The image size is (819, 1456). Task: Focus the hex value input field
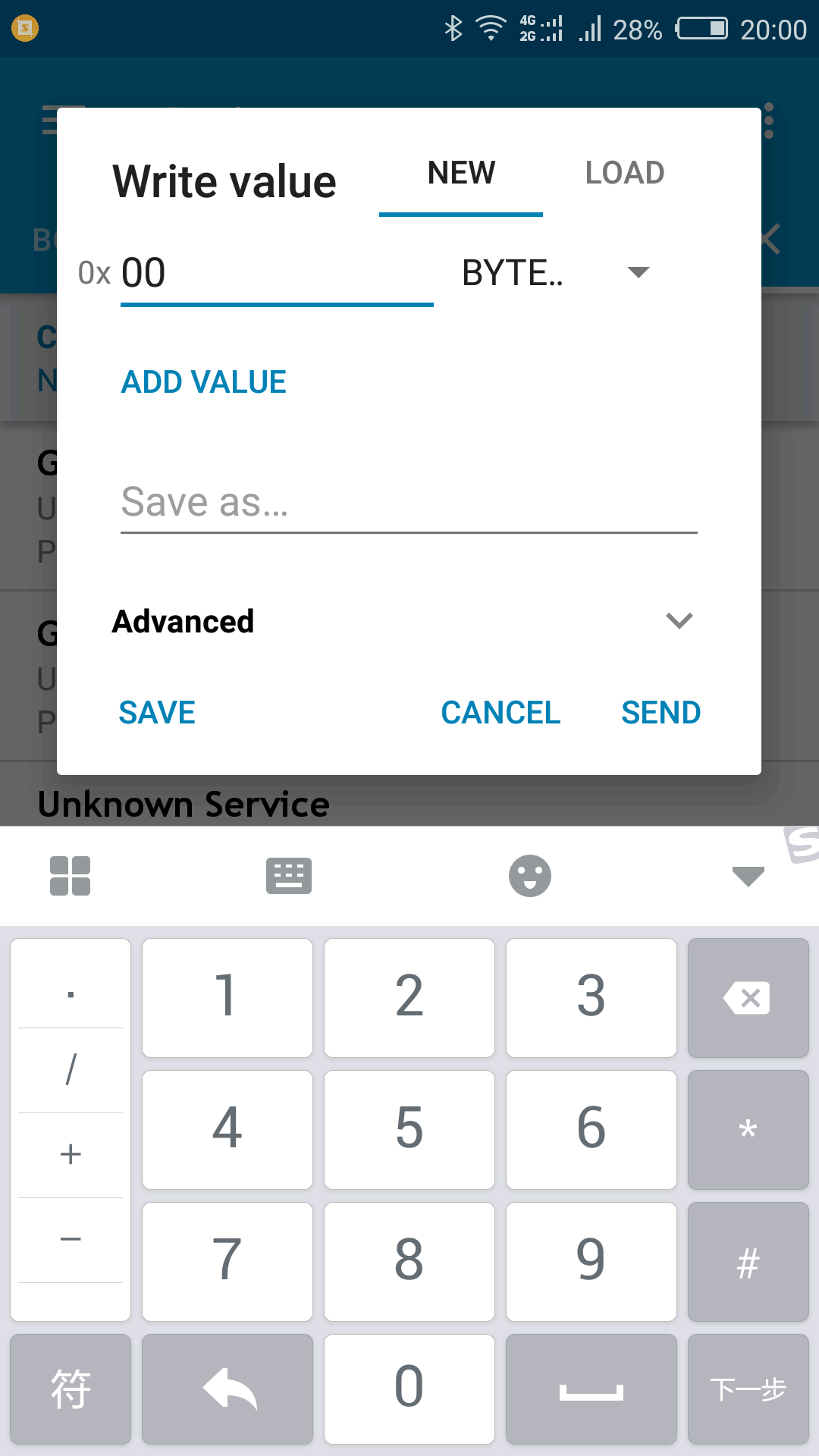click(276, 274)
